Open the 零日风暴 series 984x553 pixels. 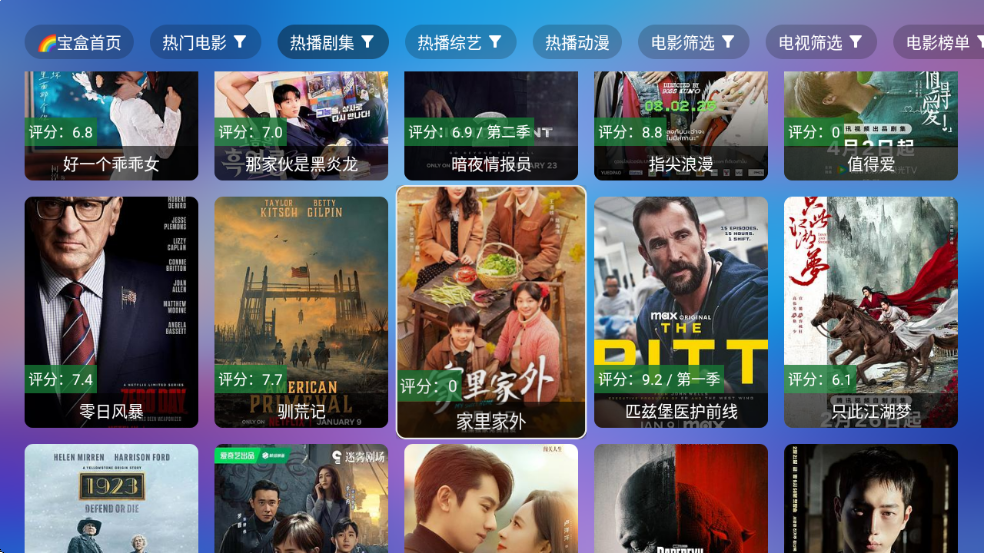(x=111, y=310)
